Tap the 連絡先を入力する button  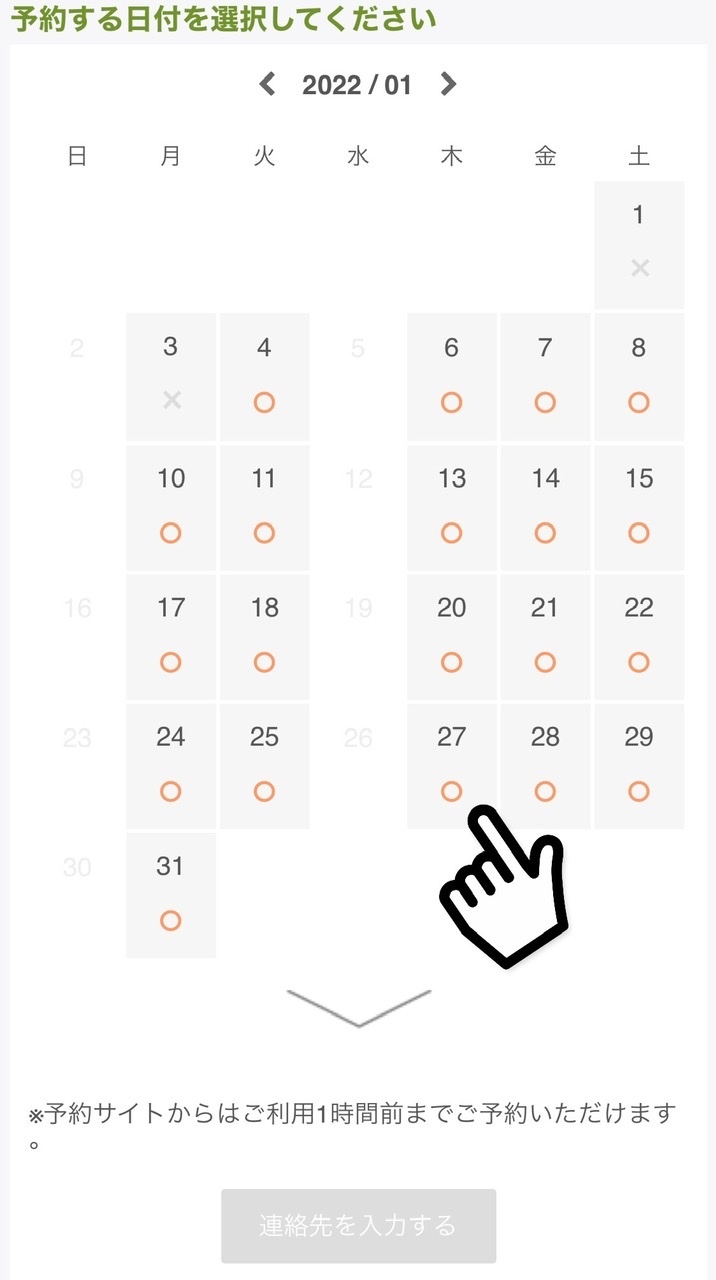(358, 1226)
